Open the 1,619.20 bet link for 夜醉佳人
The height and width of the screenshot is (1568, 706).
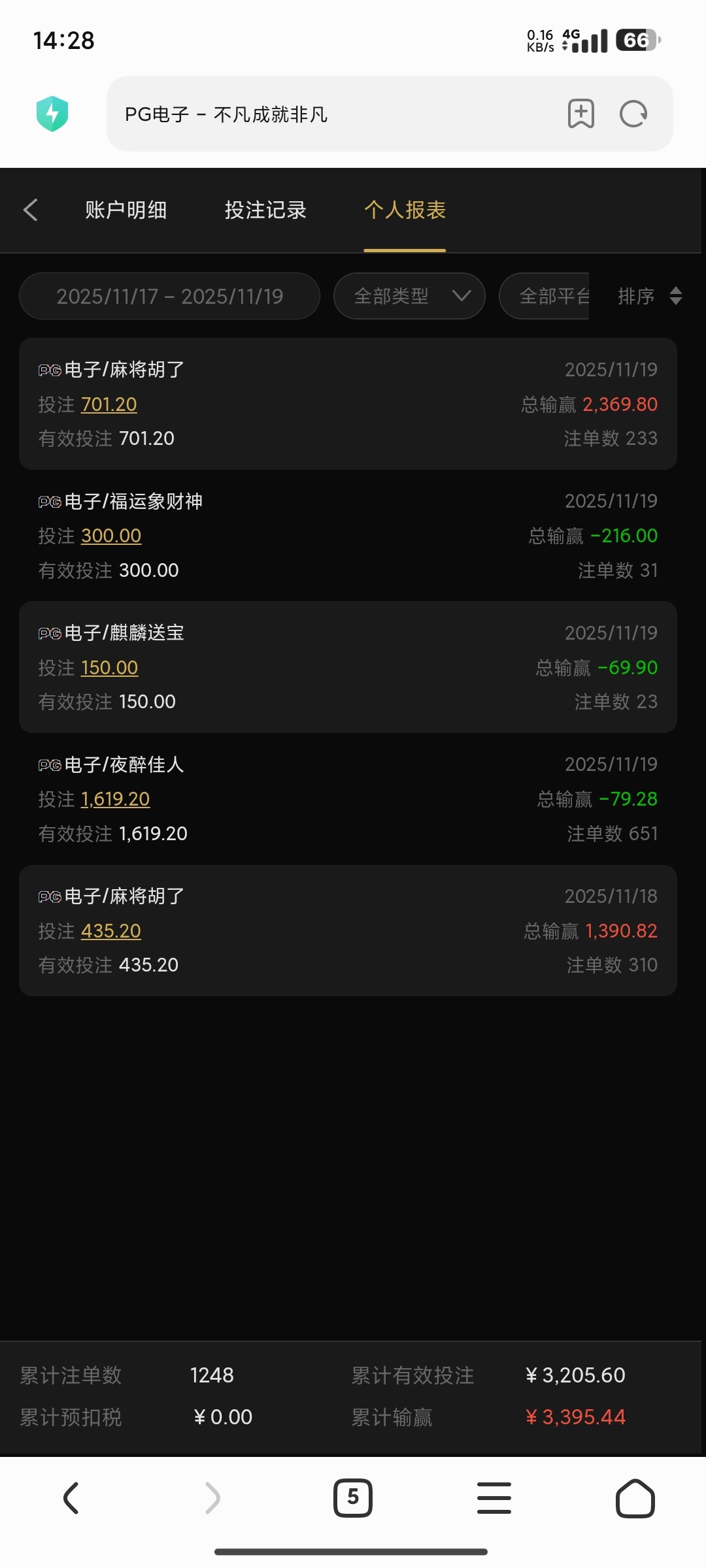116,799
